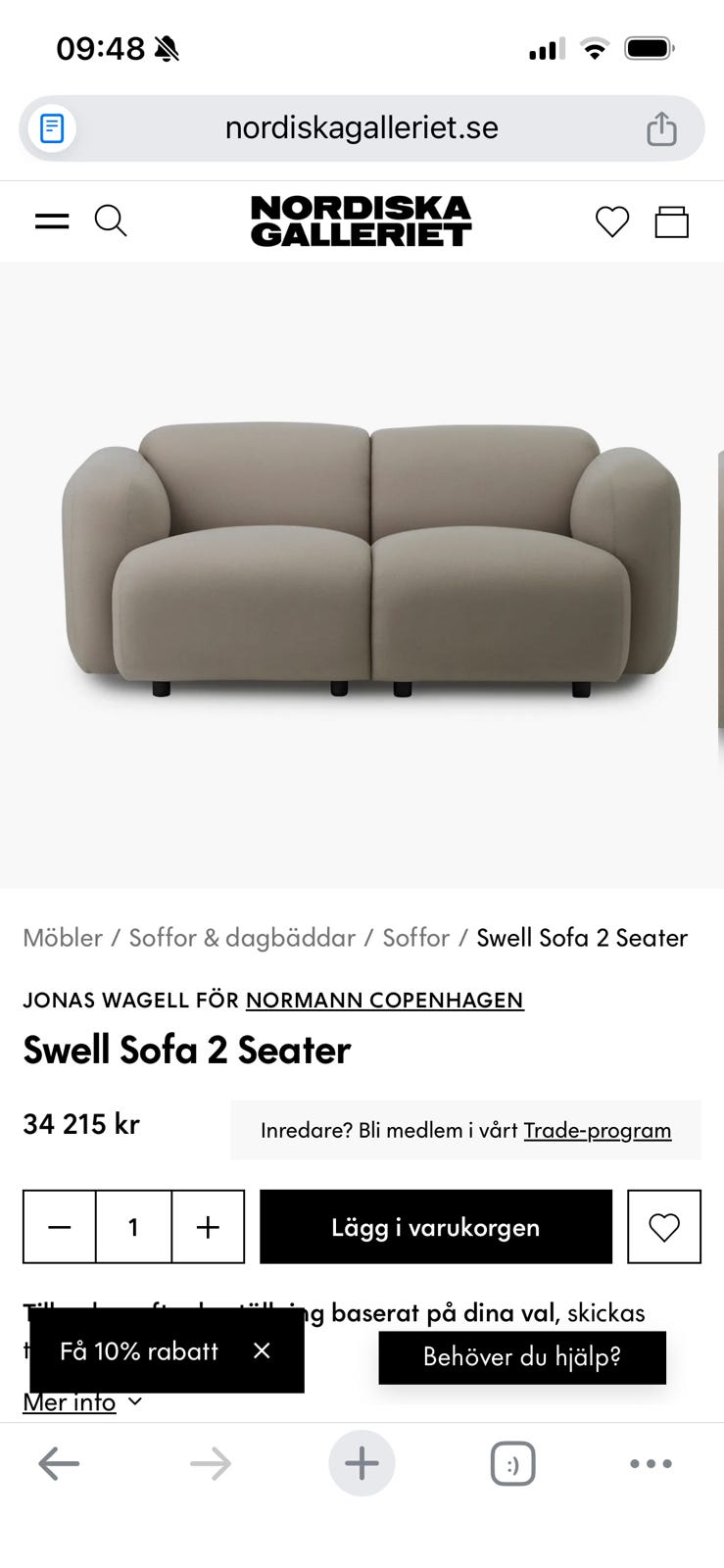
Task: Open a new tab with the plus icon
Action: pos(362,1463)
